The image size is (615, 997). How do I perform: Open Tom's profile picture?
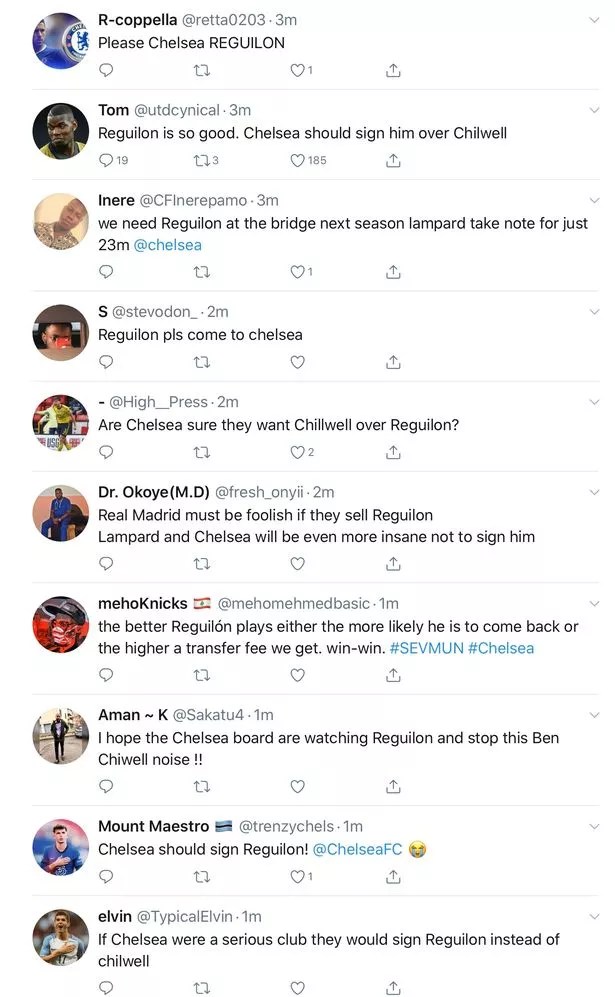[x=60, y=131]
